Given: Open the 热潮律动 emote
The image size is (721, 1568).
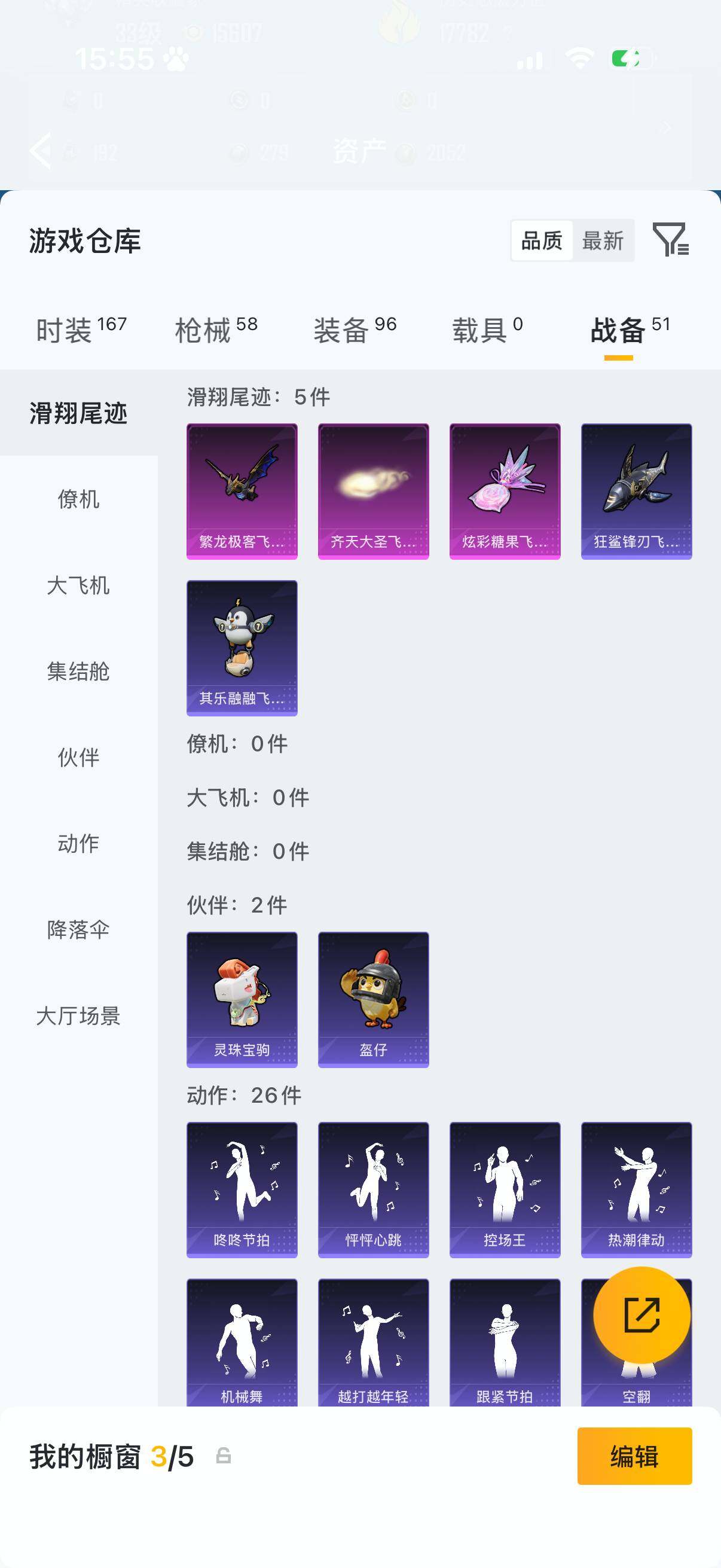Looking at the screenshot, I should pos(637,1190).
